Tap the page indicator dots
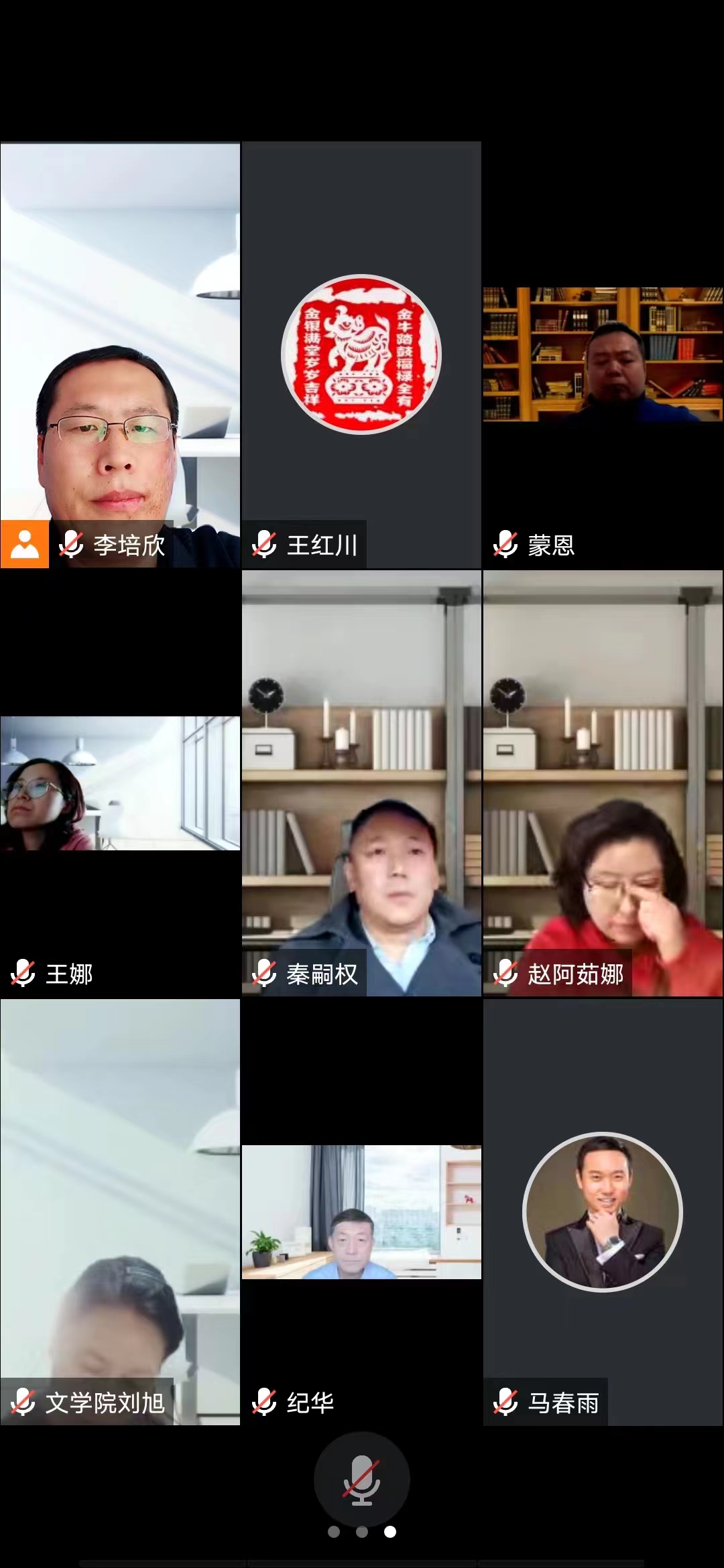 362,1532
